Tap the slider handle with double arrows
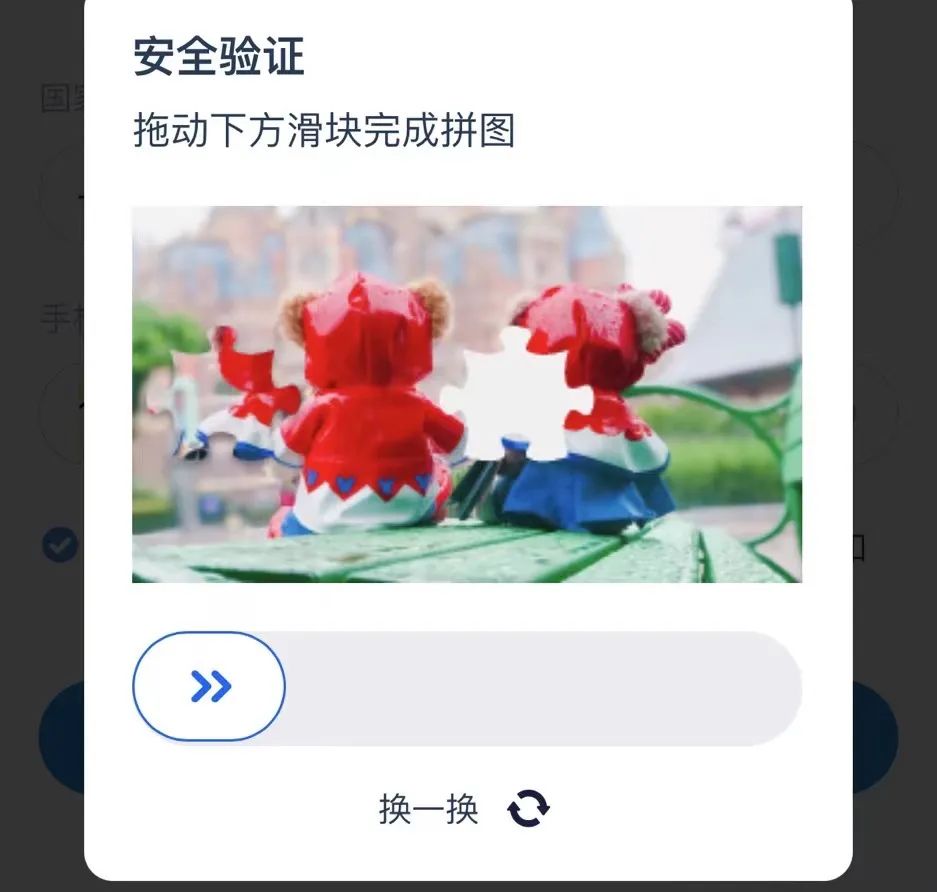The width and height of the screenshot is (937, 892). tap(209, 686)
